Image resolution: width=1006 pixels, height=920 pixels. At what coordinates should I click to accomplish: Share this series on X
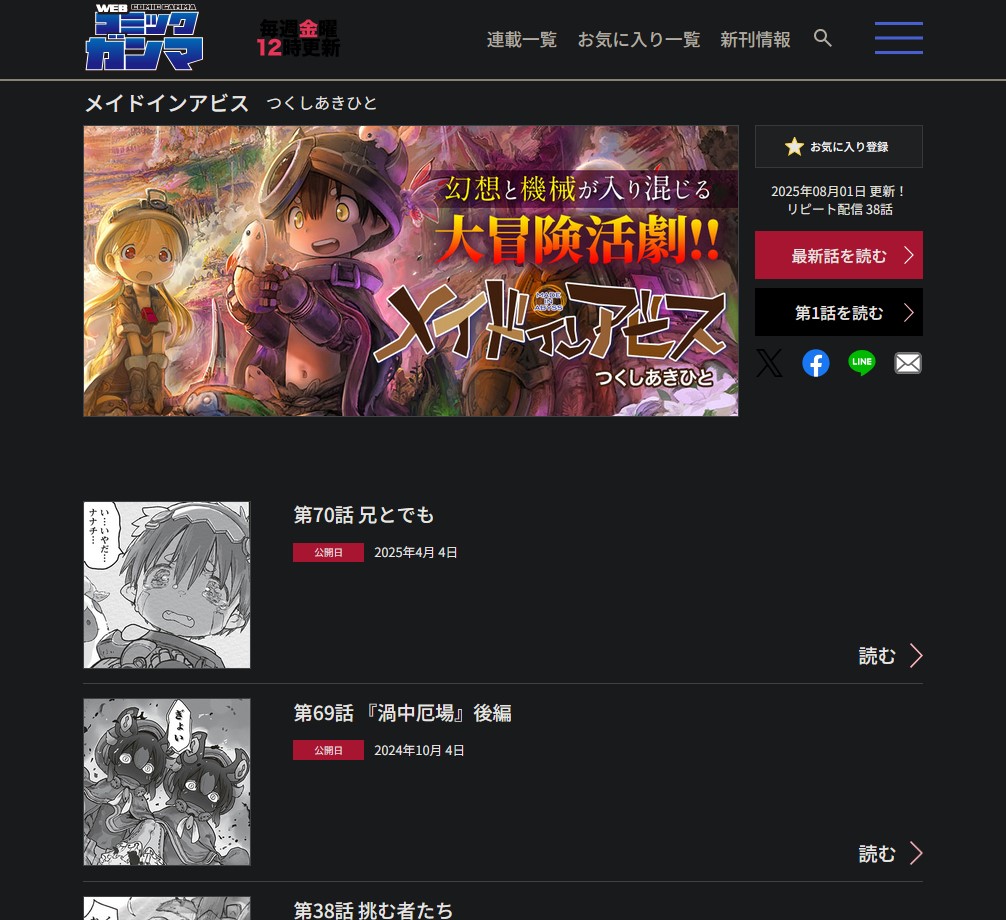(769, 363)
